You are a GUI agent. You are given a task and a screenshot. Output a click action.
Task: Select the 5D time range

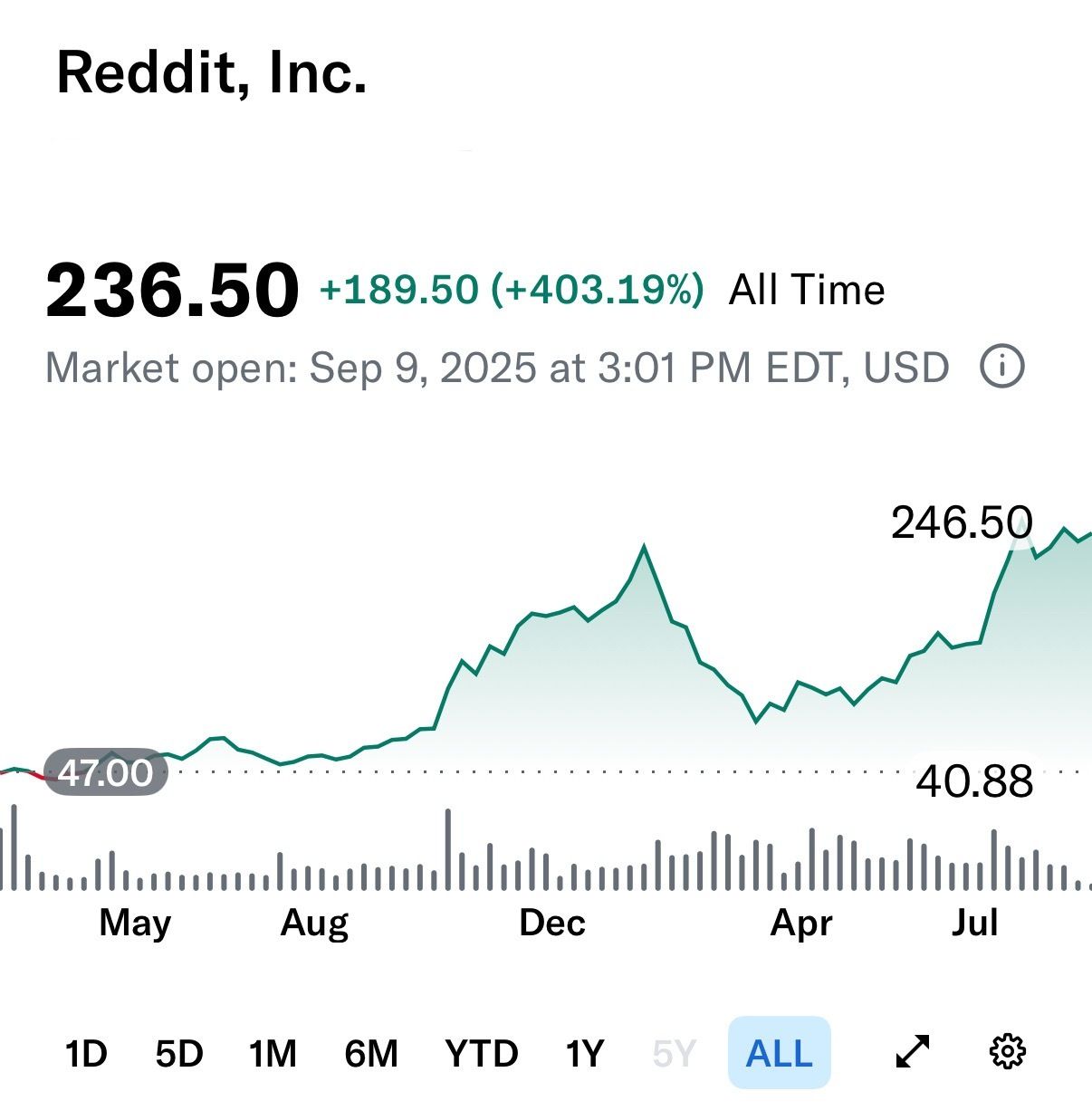[x=179, y=1053]
